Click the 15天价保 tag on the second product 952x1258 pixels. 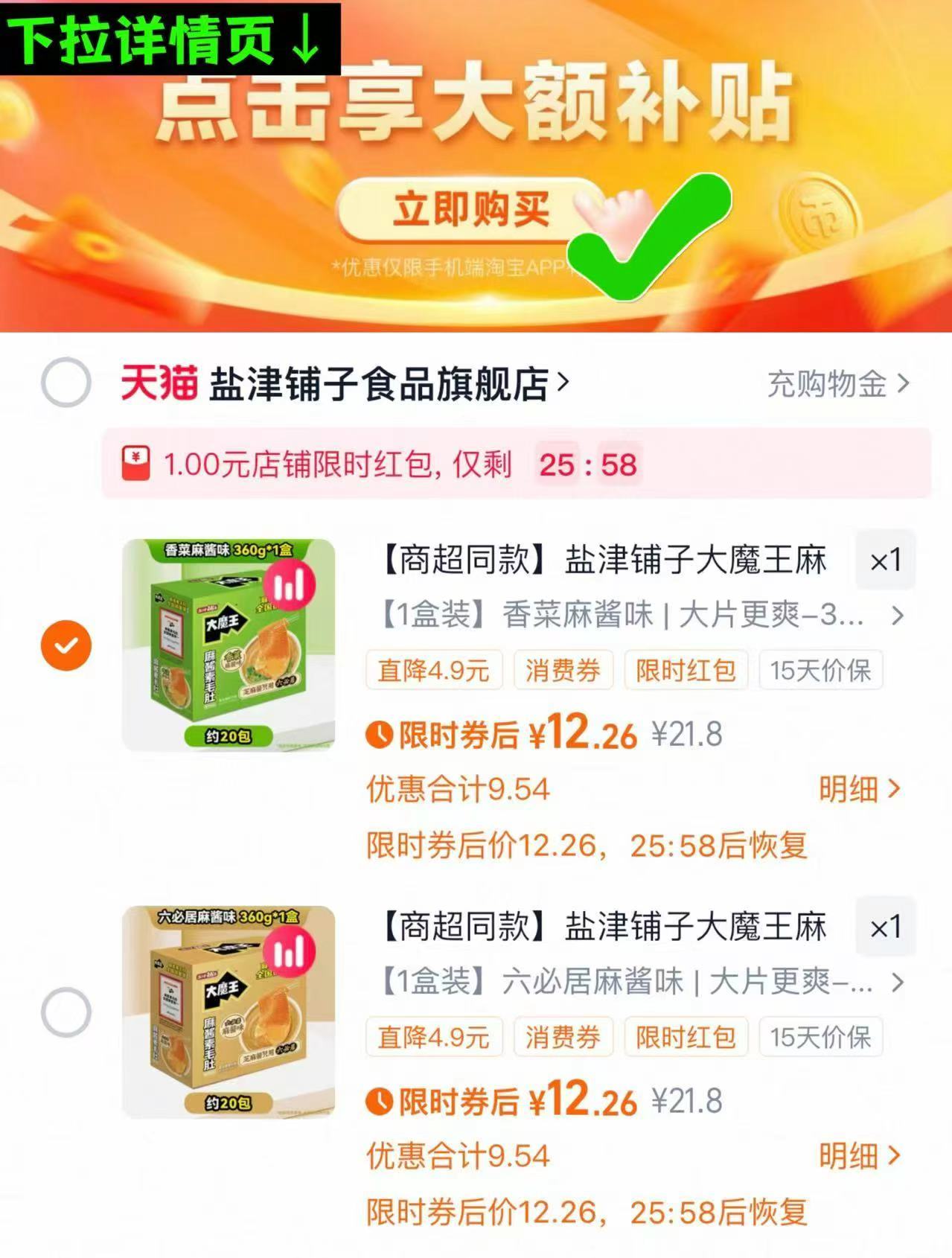pos(819,1035)
